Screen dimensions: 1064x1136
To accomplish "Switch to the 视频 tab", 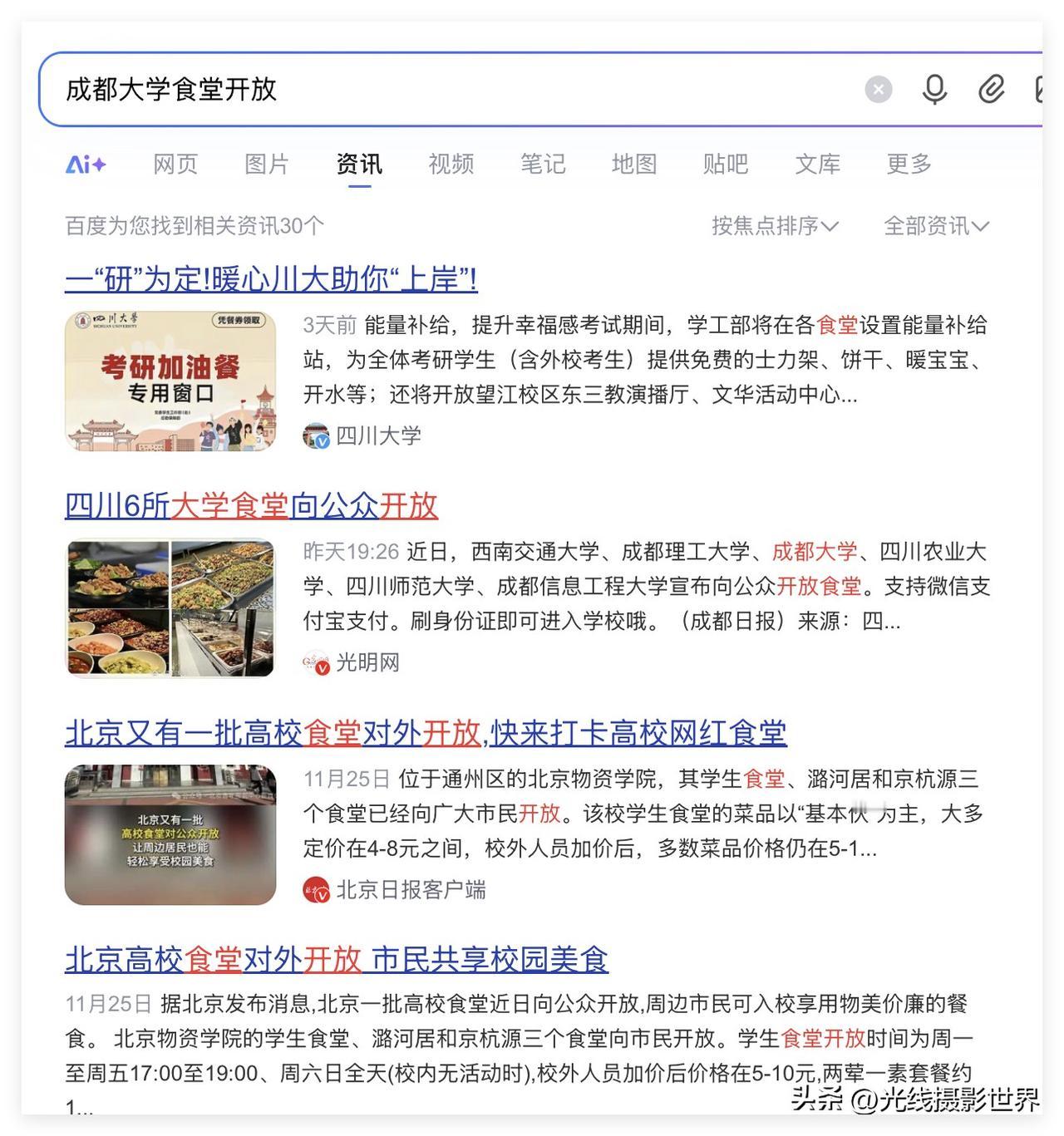I will [451, 164].
